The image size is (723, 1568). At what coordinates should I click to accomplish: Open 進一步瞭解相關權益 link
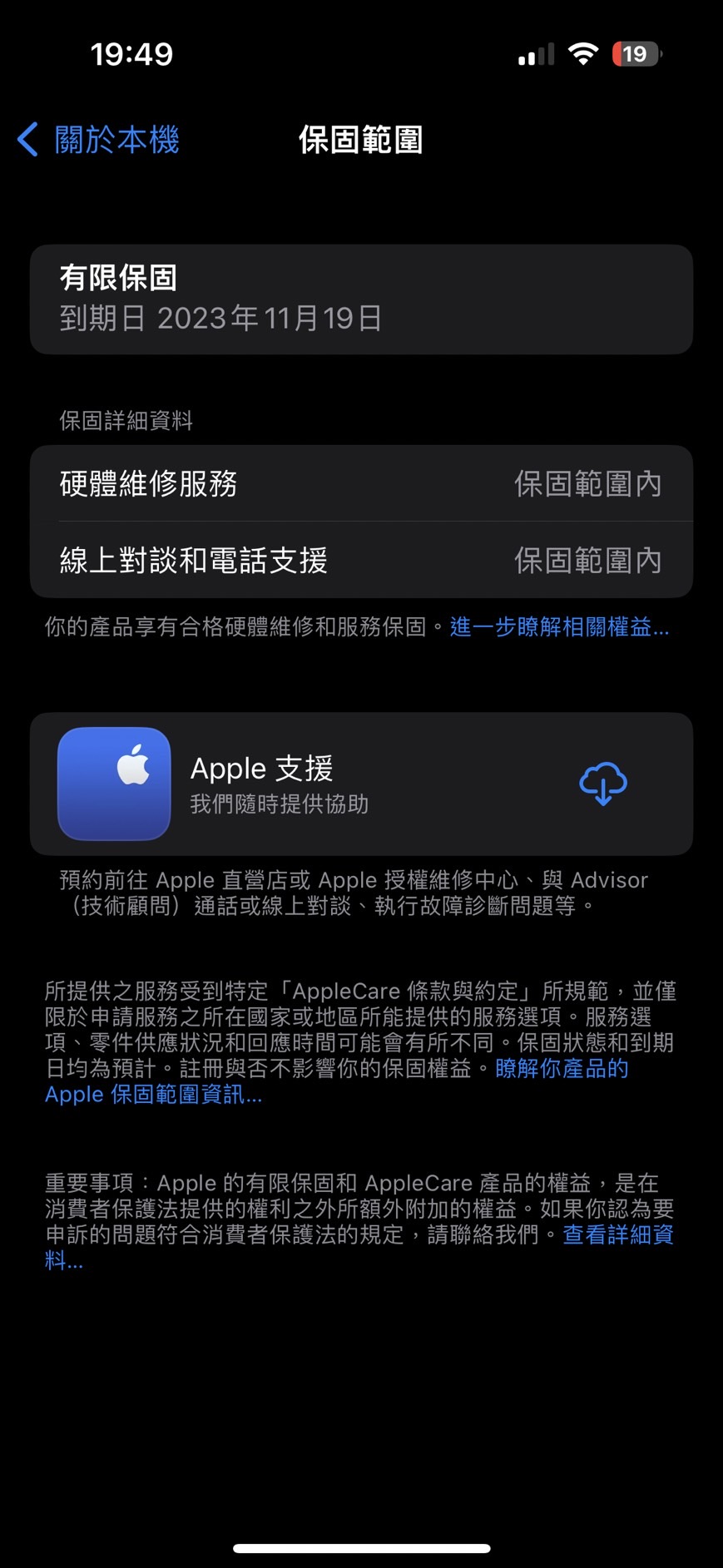click(x=559, y=627)
